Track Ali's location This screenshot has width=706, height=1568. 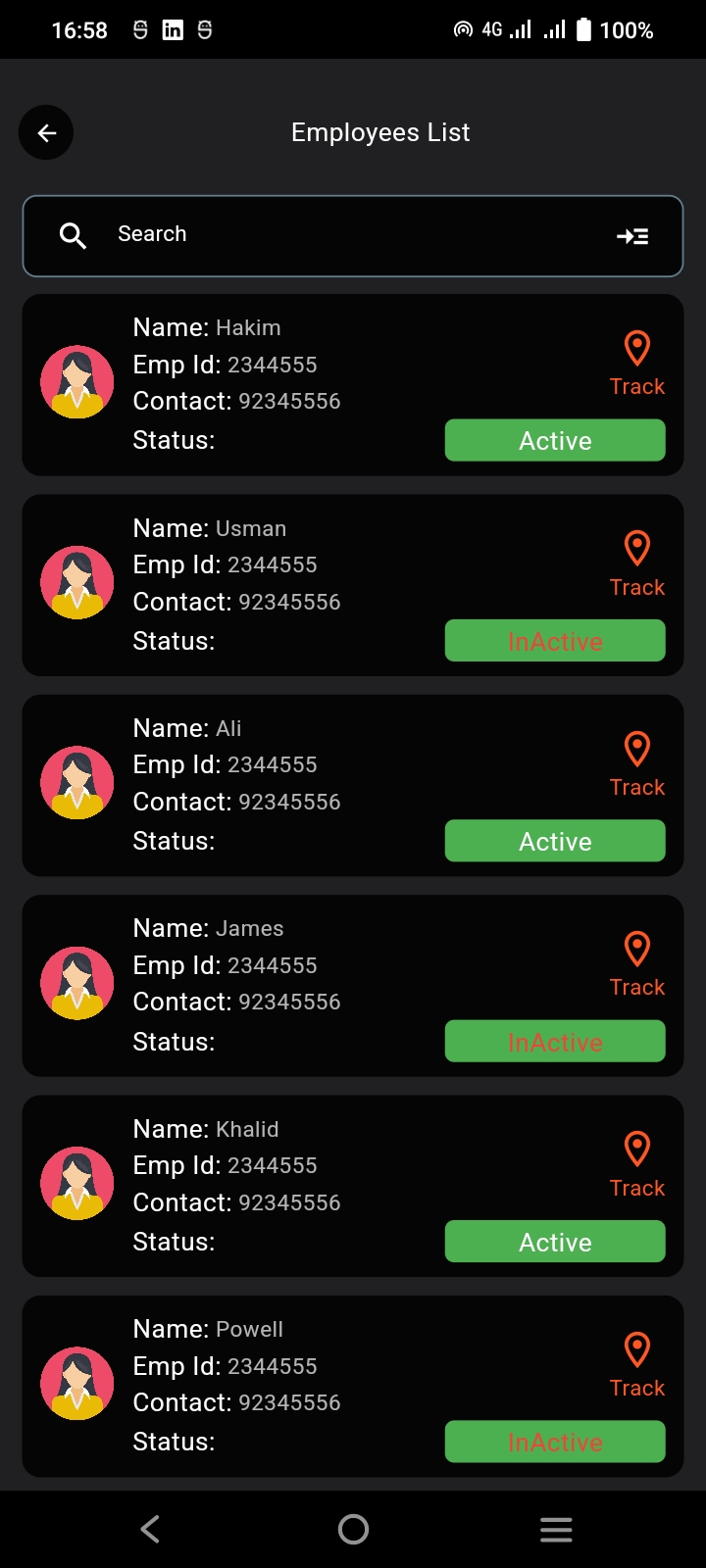[637, 763]
